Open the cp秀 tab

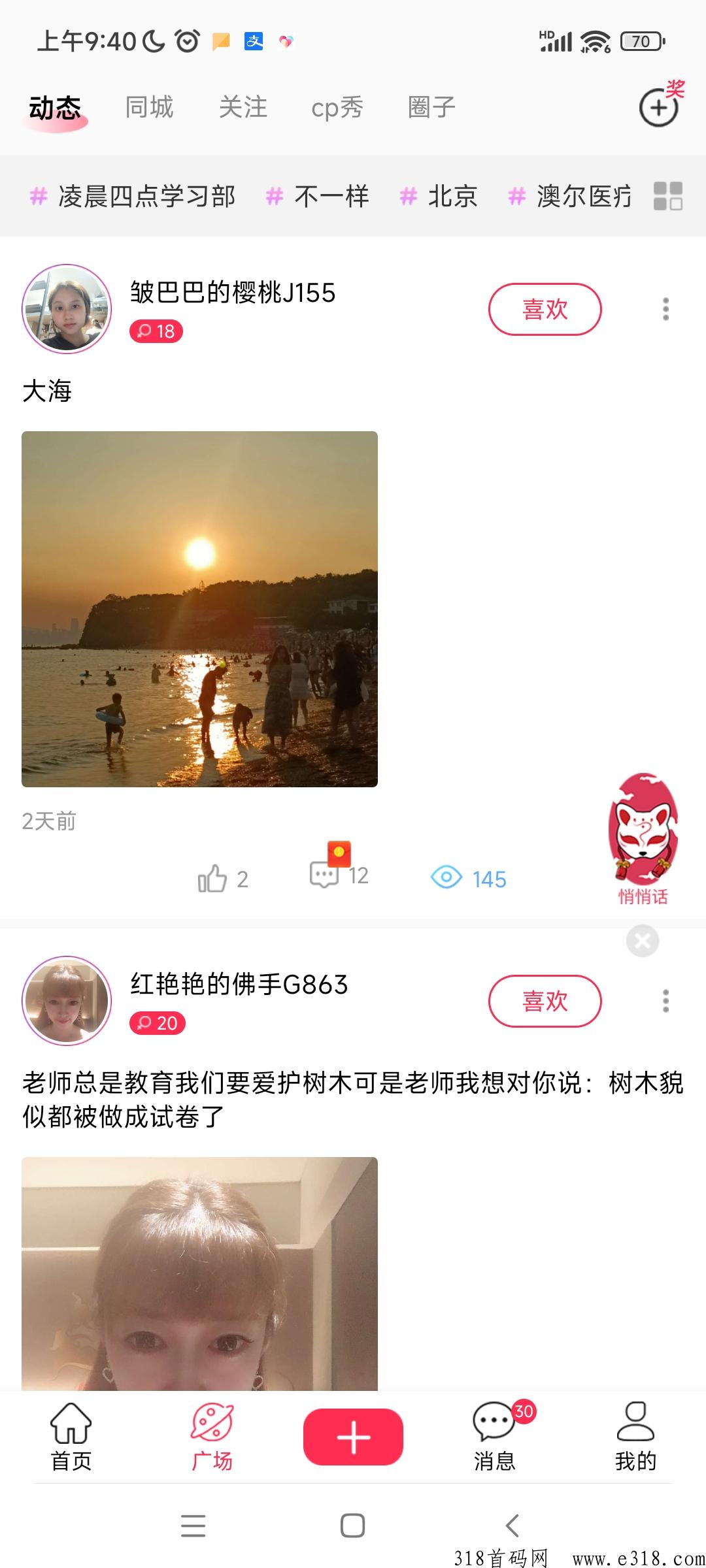[337, 107]
